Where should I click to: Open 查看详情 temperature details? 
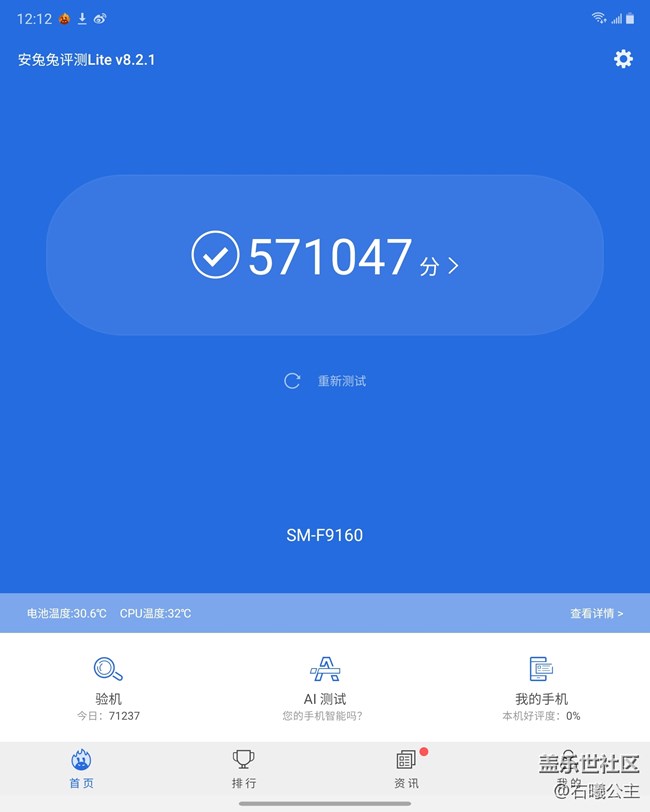tap(596, 613)
